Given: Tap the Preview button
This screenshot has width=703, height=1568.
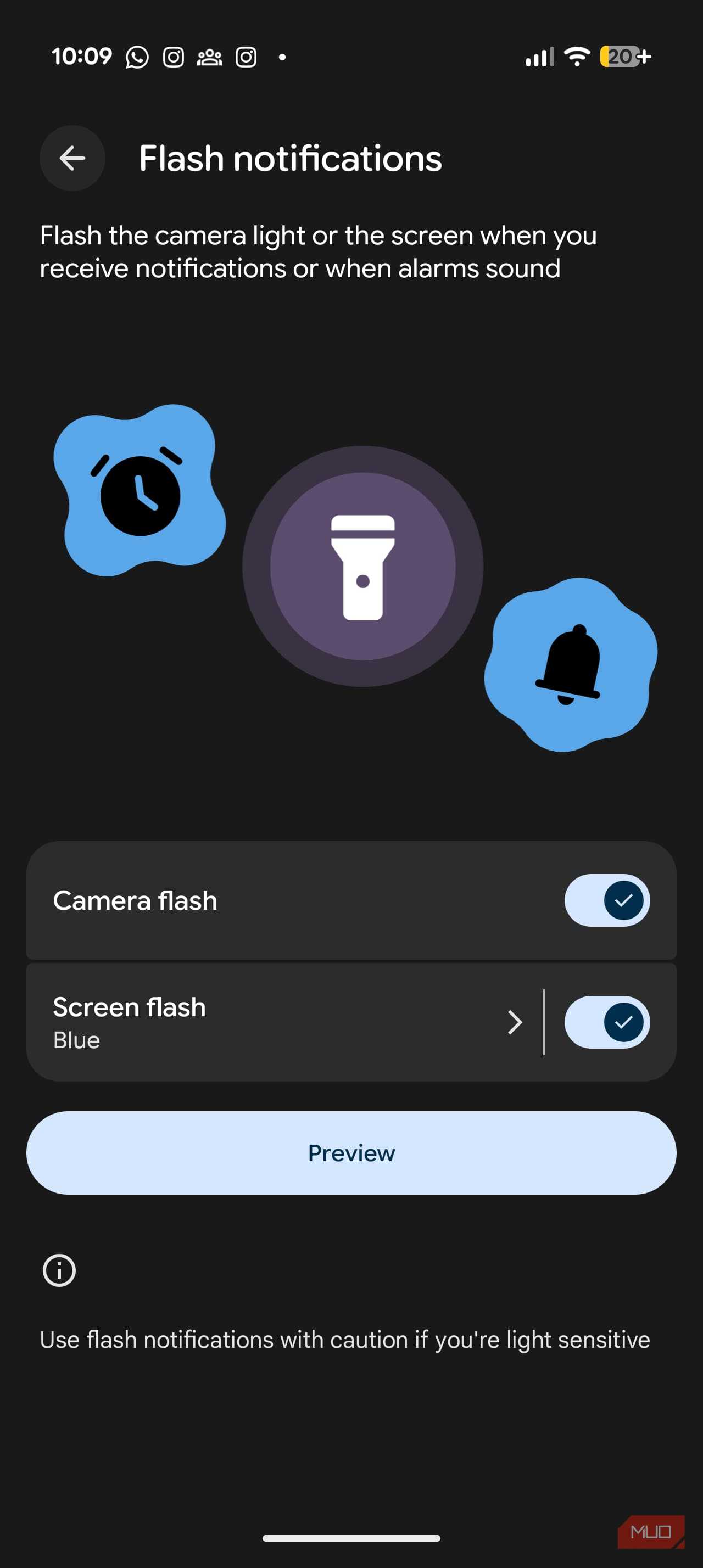Looking at the screenshot, I should pyautogui.click(x=351, y=1153).
